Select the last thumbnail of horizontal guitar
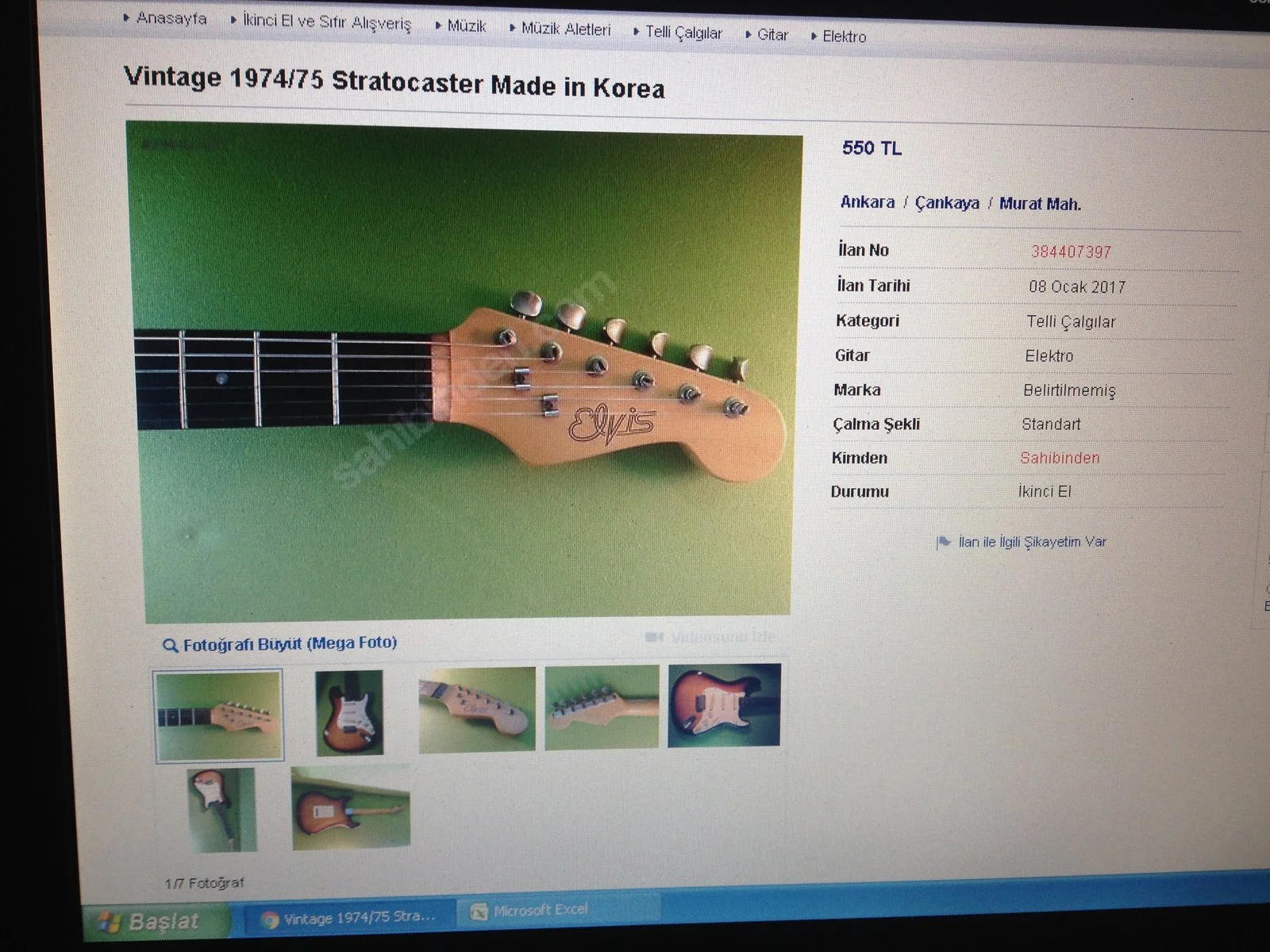 pos(350,808)
